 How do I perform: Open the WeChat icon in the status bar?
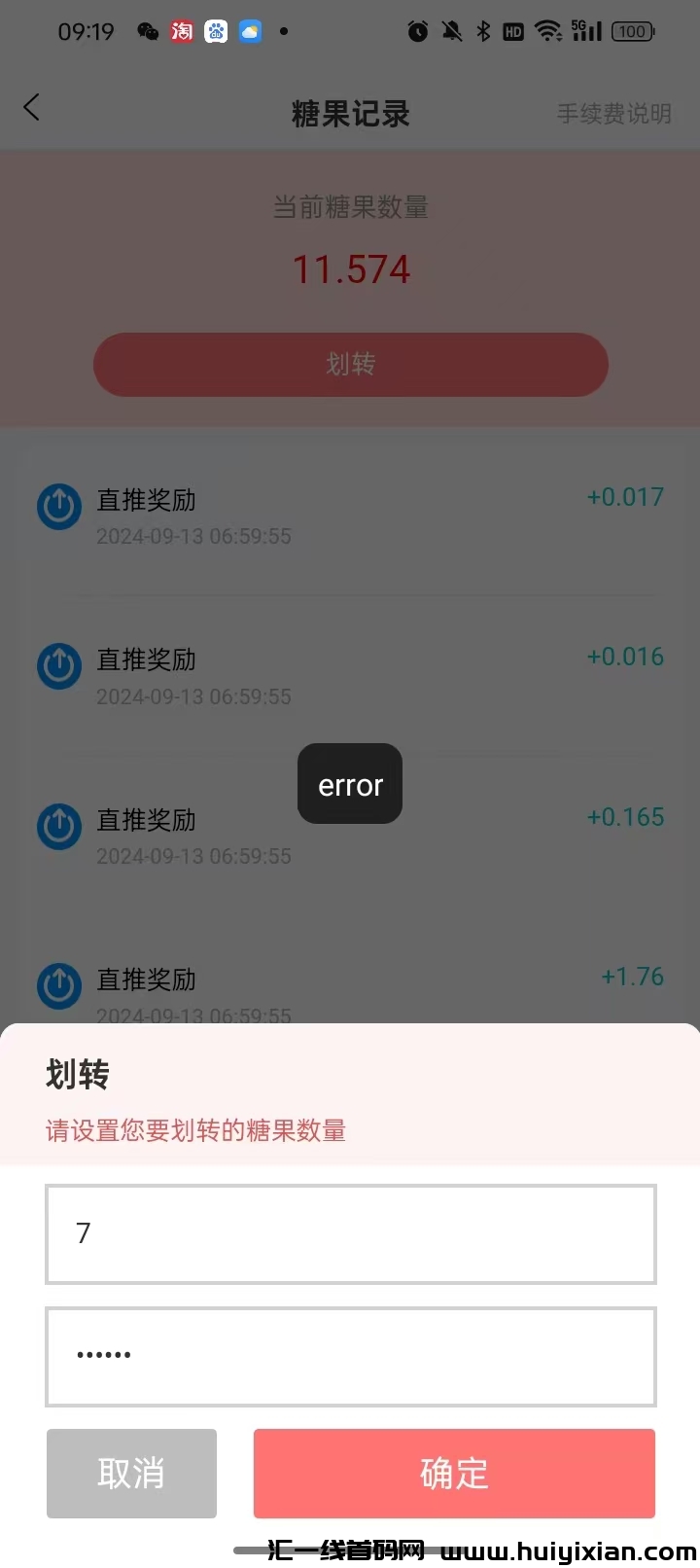[146, 31]
